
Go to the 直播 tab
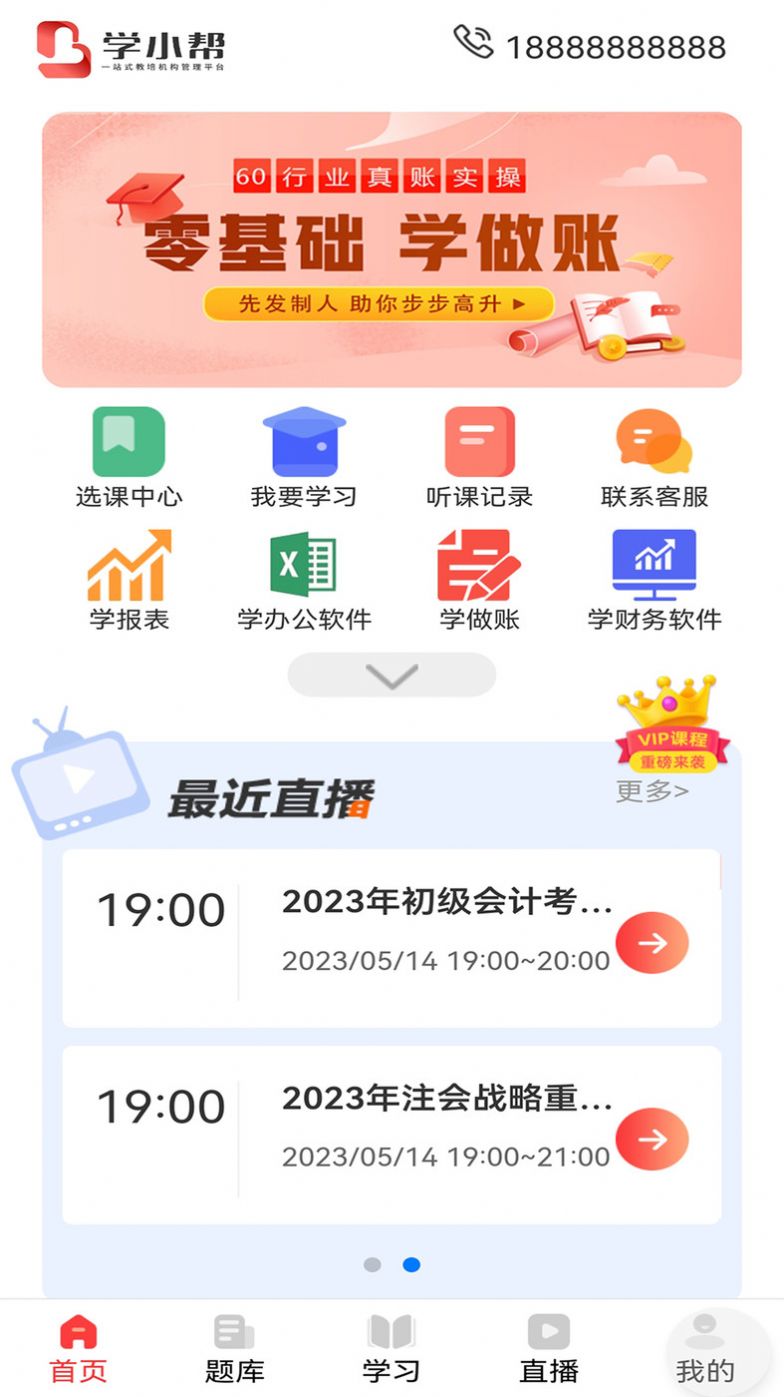[x=549, y=1348]
